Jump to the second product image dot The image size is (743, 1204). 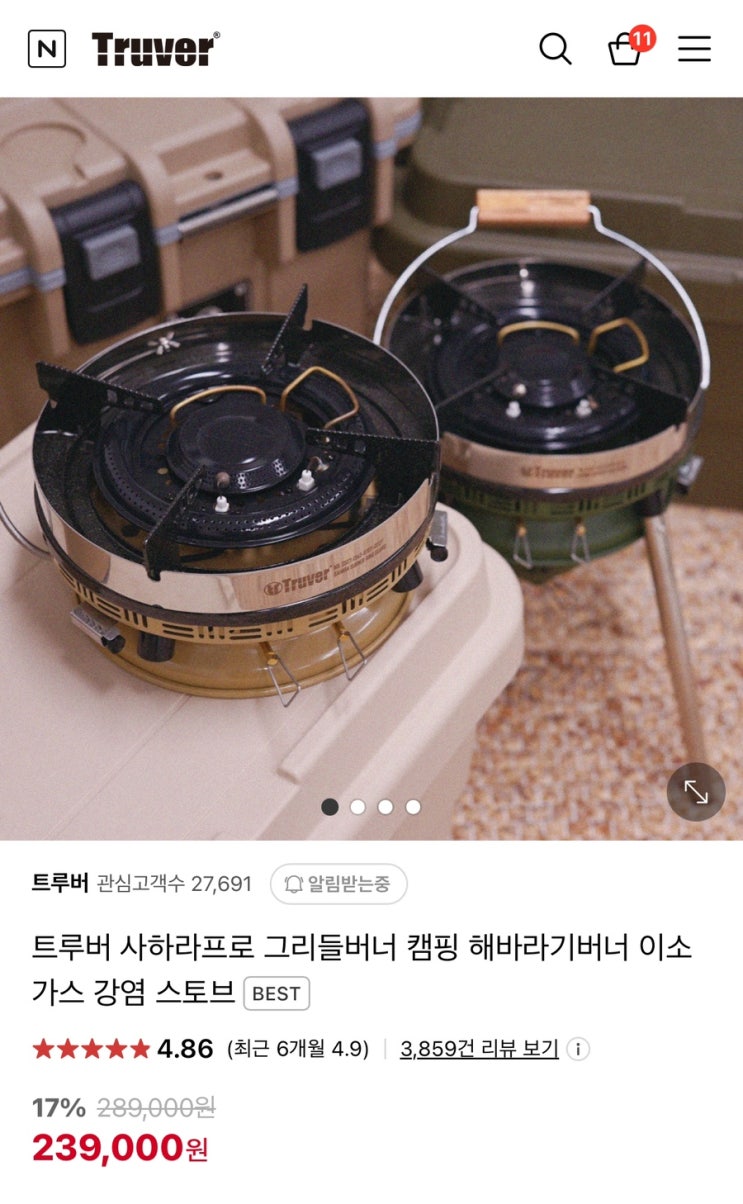(x=358, y=807)
